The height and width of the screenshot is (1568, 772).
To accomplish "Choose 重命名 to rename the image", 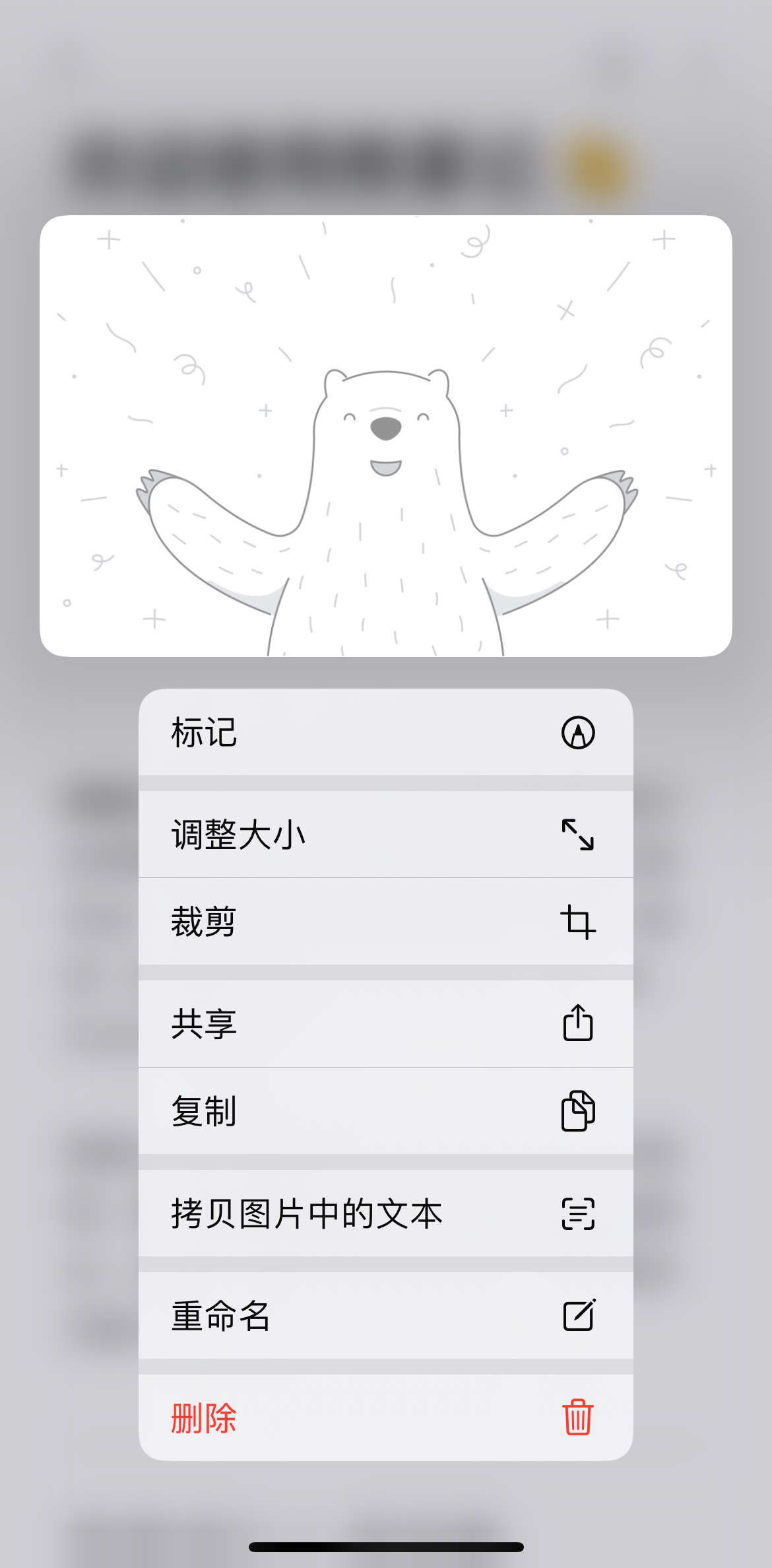I will tap(385, 1316).
